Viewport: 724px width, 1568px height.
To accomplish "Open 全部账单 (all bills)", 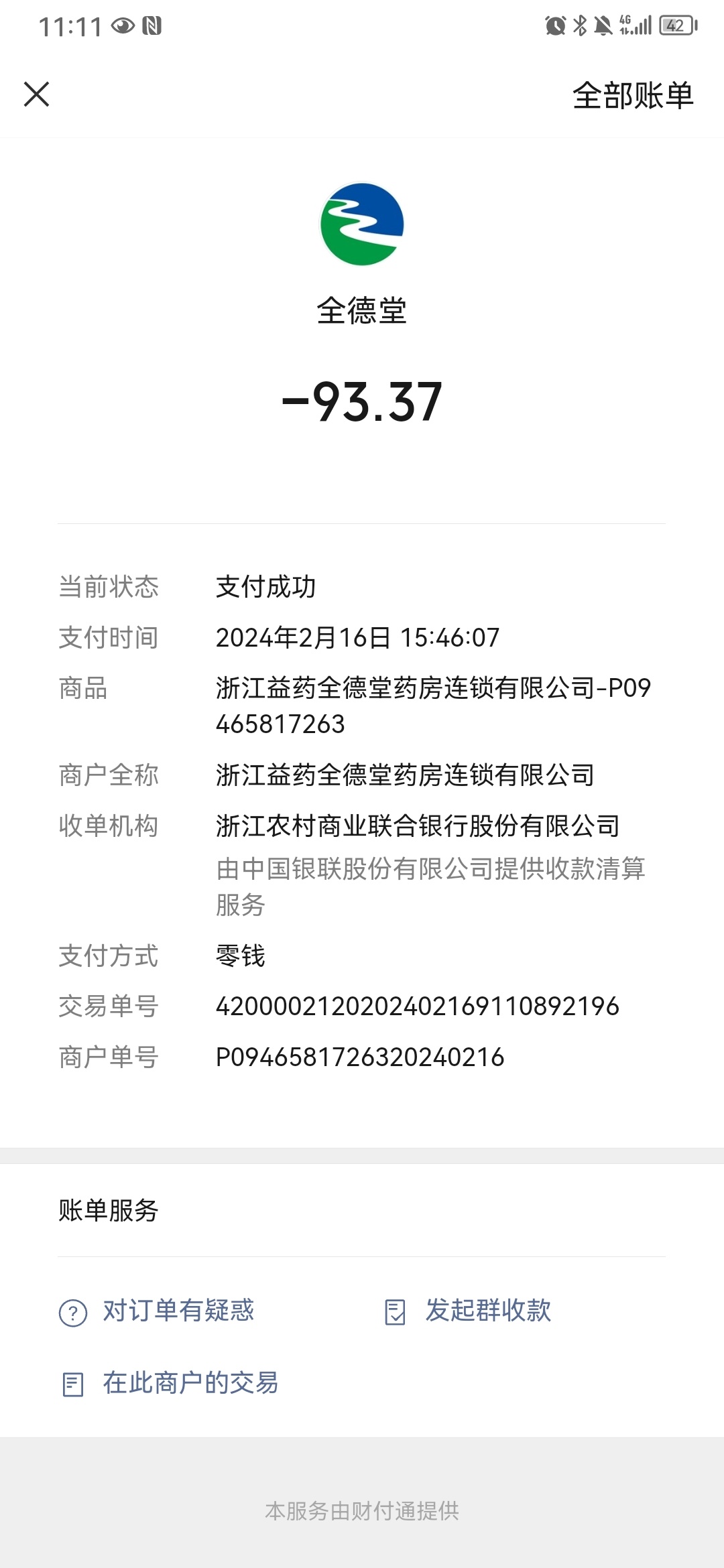I will (632, 95).
